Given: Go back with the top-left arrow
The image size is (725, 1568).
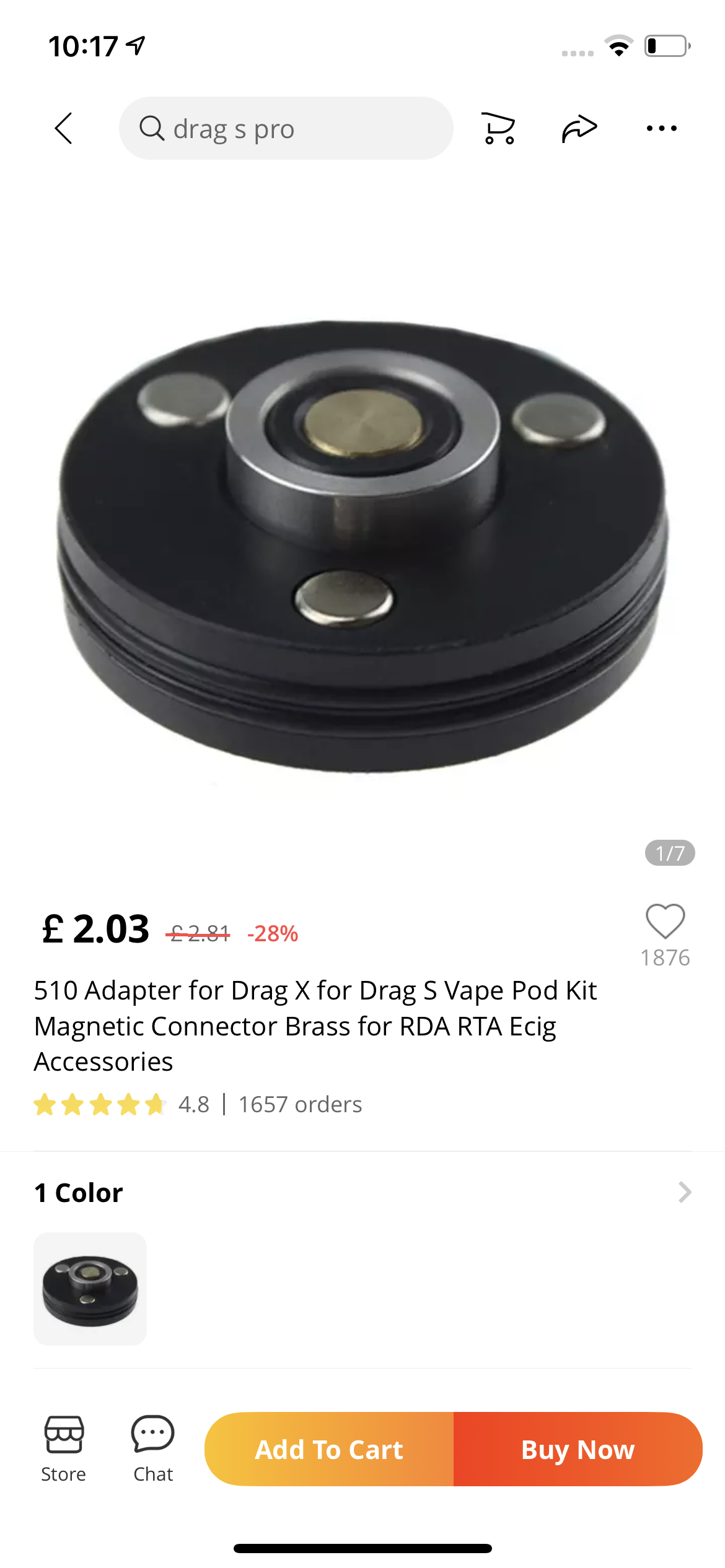Looking at the screenshot, I should pyautogui.click(x=64, y=128).
